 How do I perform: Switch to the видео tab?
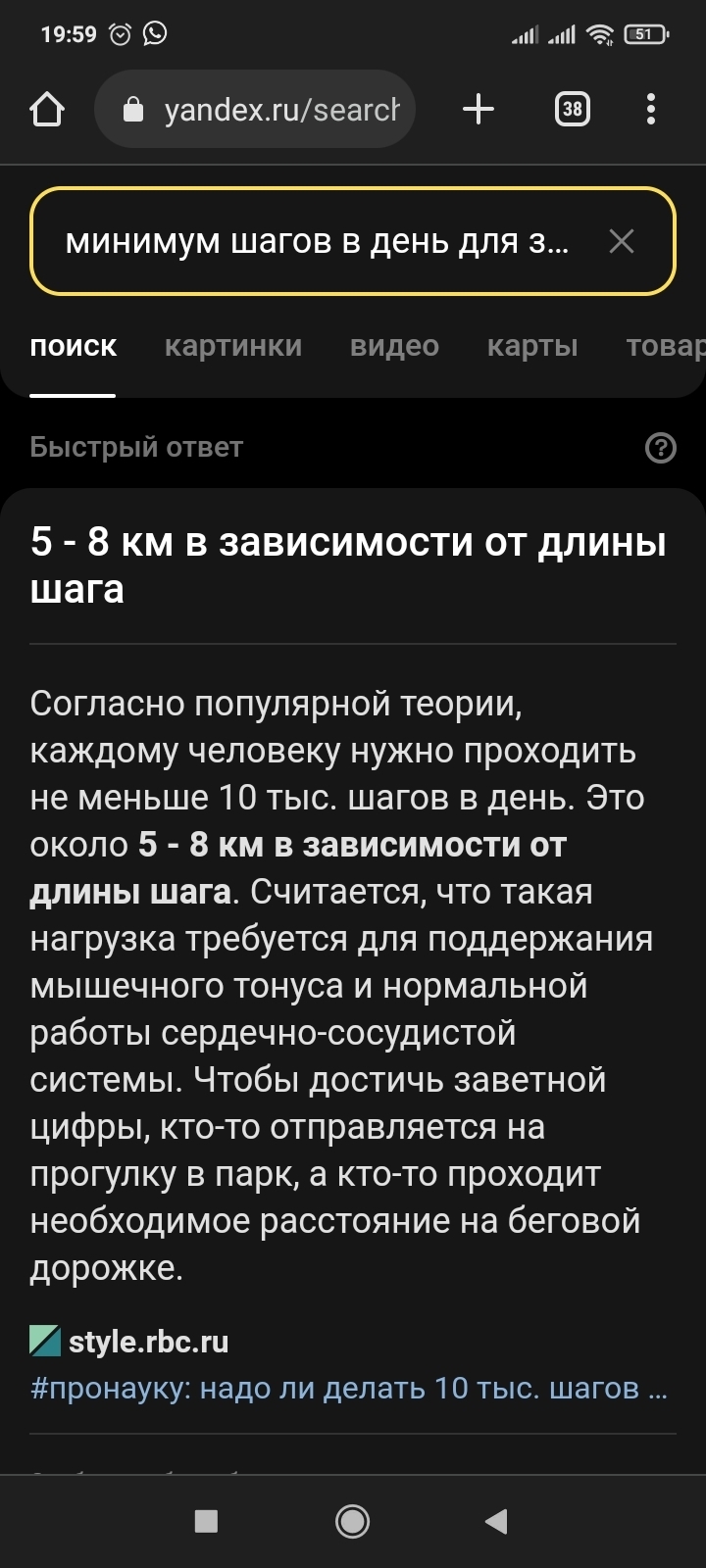pos(394,346)
